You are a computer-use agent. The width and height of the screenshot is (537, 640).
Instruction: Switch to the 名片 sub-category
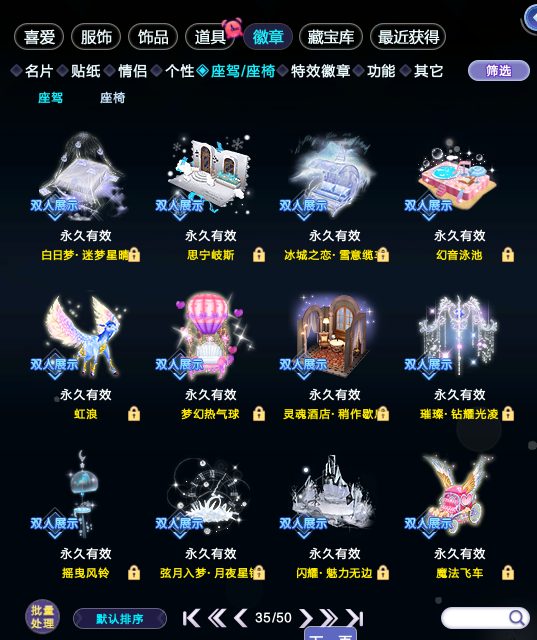(39, 71)
